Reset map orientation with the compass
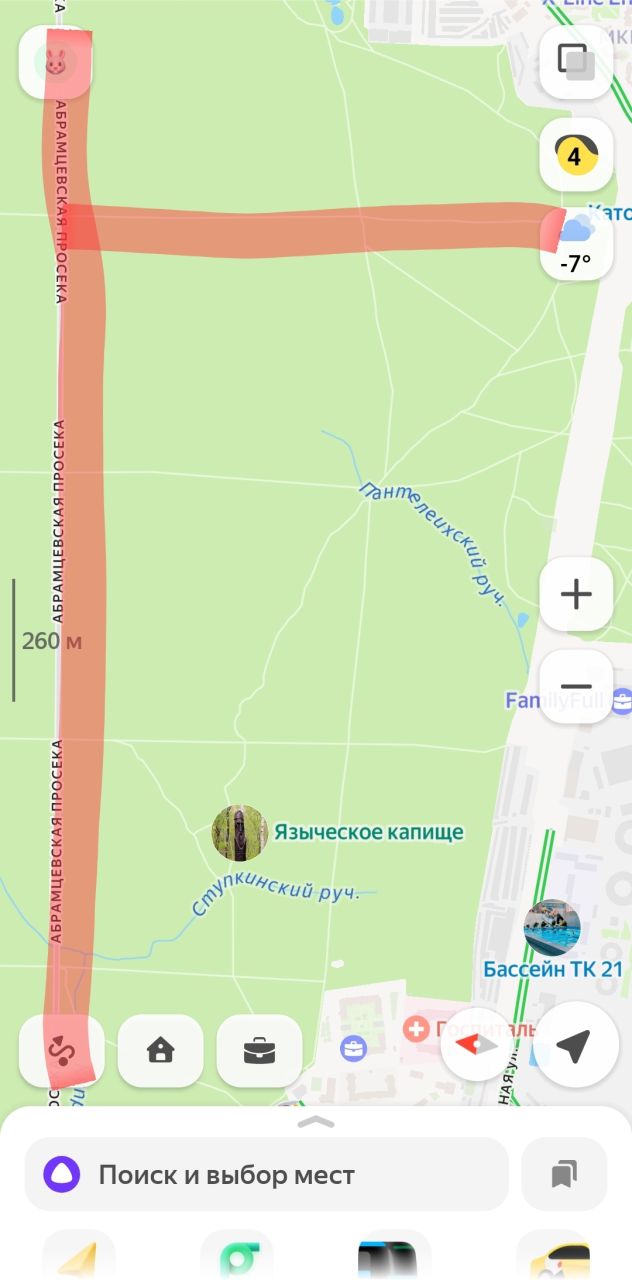This screenshot has width=632, height=1280. pyautogui.click(x=477, y=1045)
